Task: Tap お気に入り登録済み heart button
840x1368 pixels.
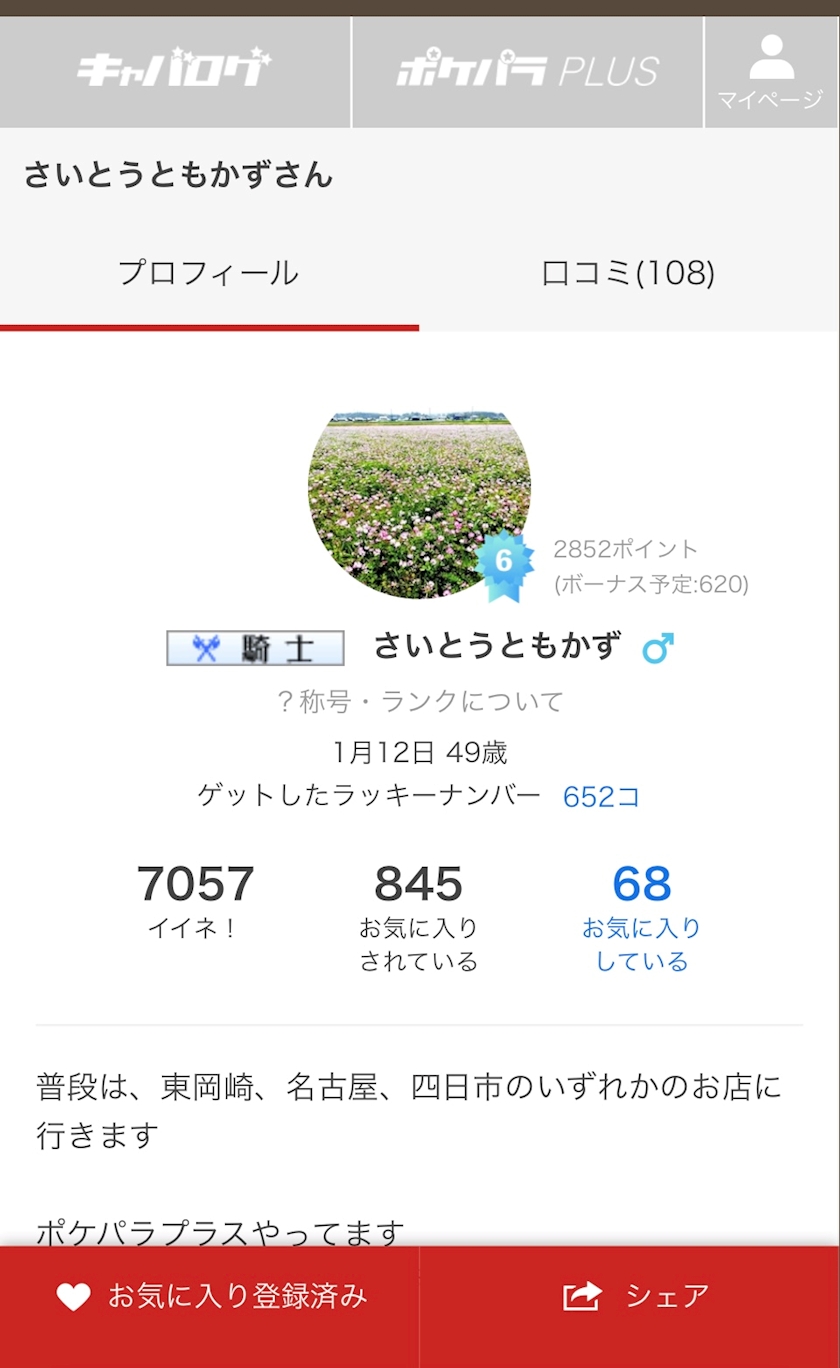Action: click(210, 1297)
